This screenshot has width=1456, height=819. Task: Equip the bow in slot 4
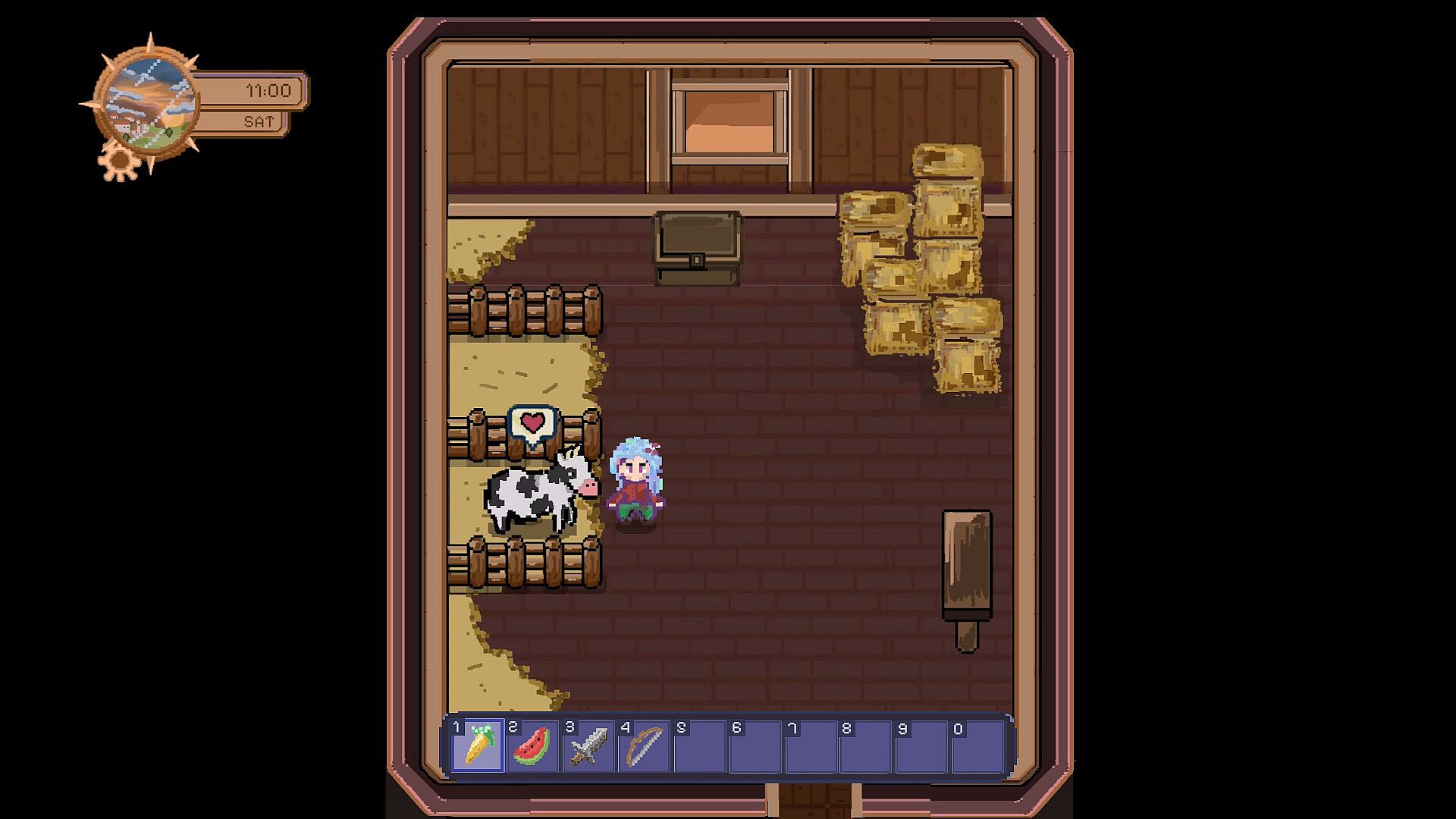(645, 746)
